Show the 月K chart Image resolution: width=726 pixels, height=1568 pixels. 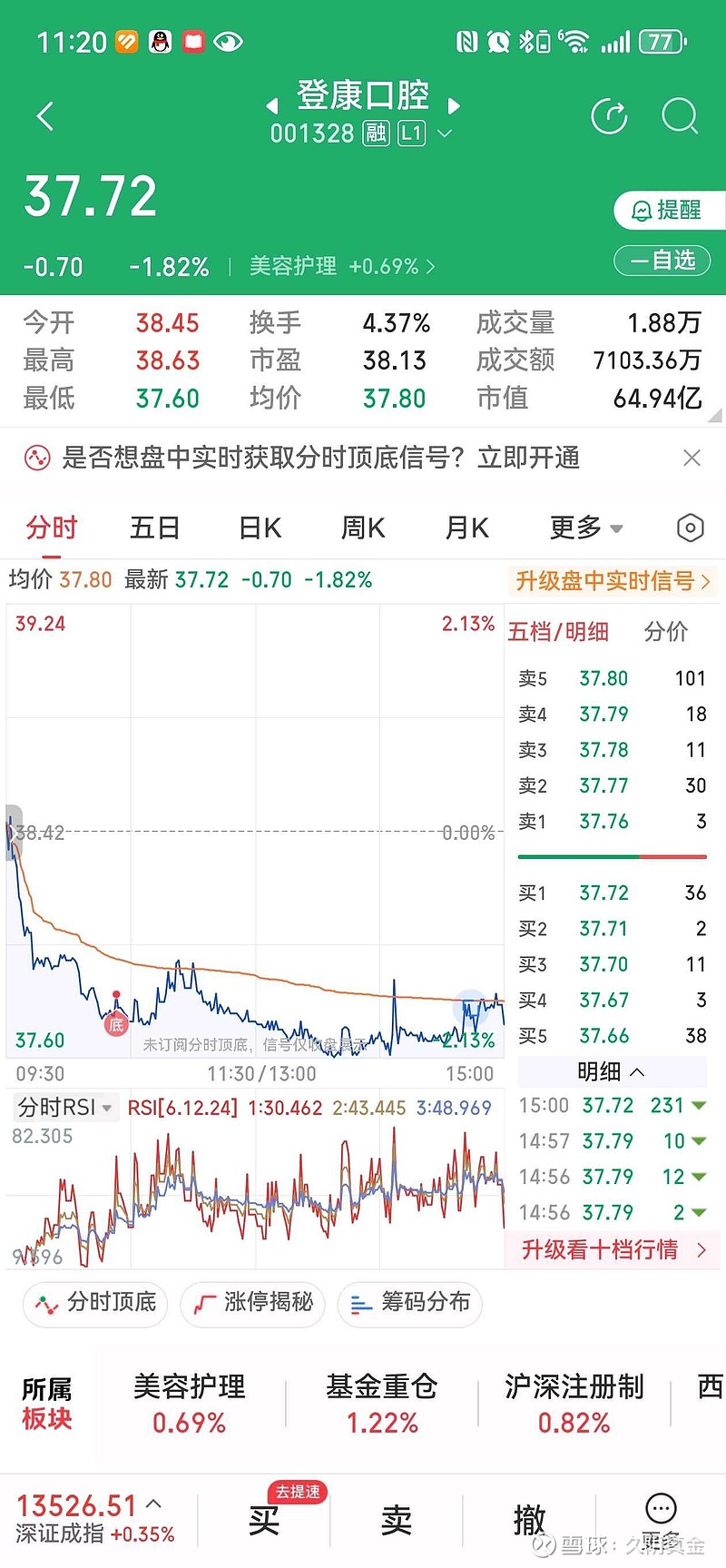pos(466,528)
